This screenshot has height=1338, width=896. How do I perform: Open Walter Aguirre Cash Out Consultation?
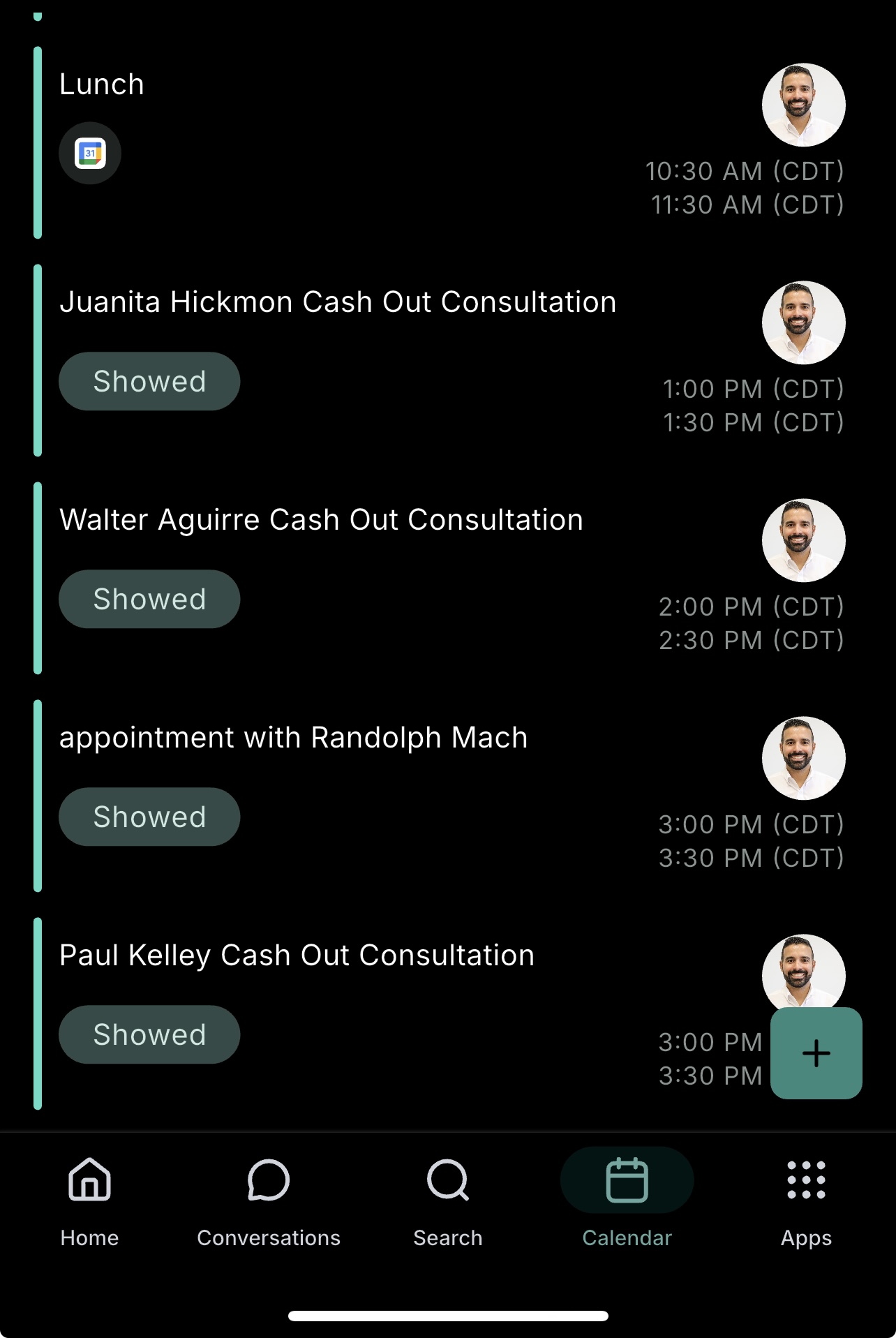click(321, 520)
